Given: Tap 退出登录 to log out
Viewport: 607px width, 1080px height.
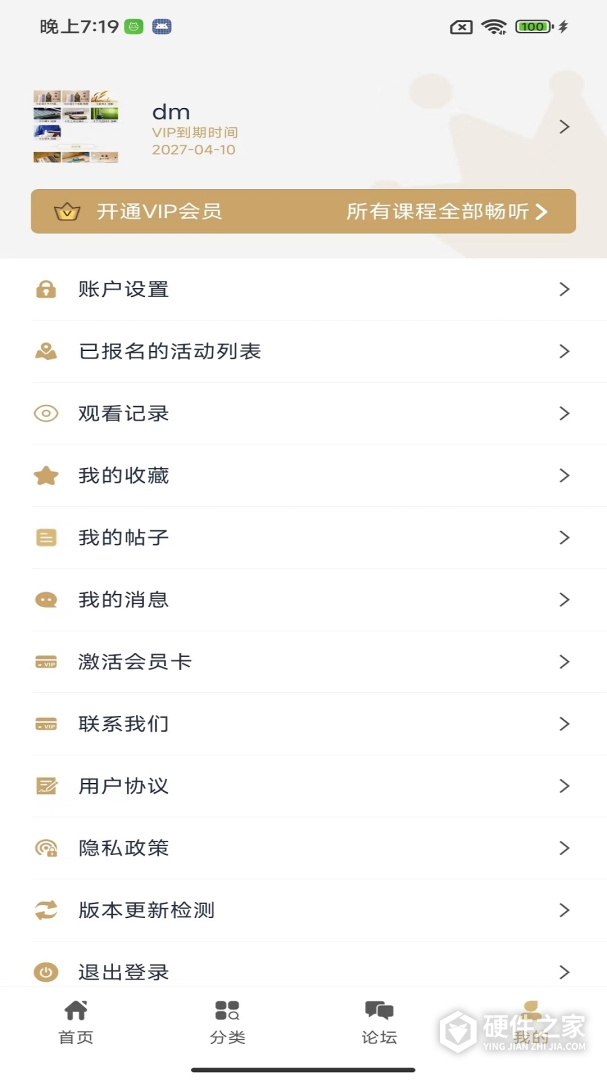Looking at the screenshot, I should [303, 970].
